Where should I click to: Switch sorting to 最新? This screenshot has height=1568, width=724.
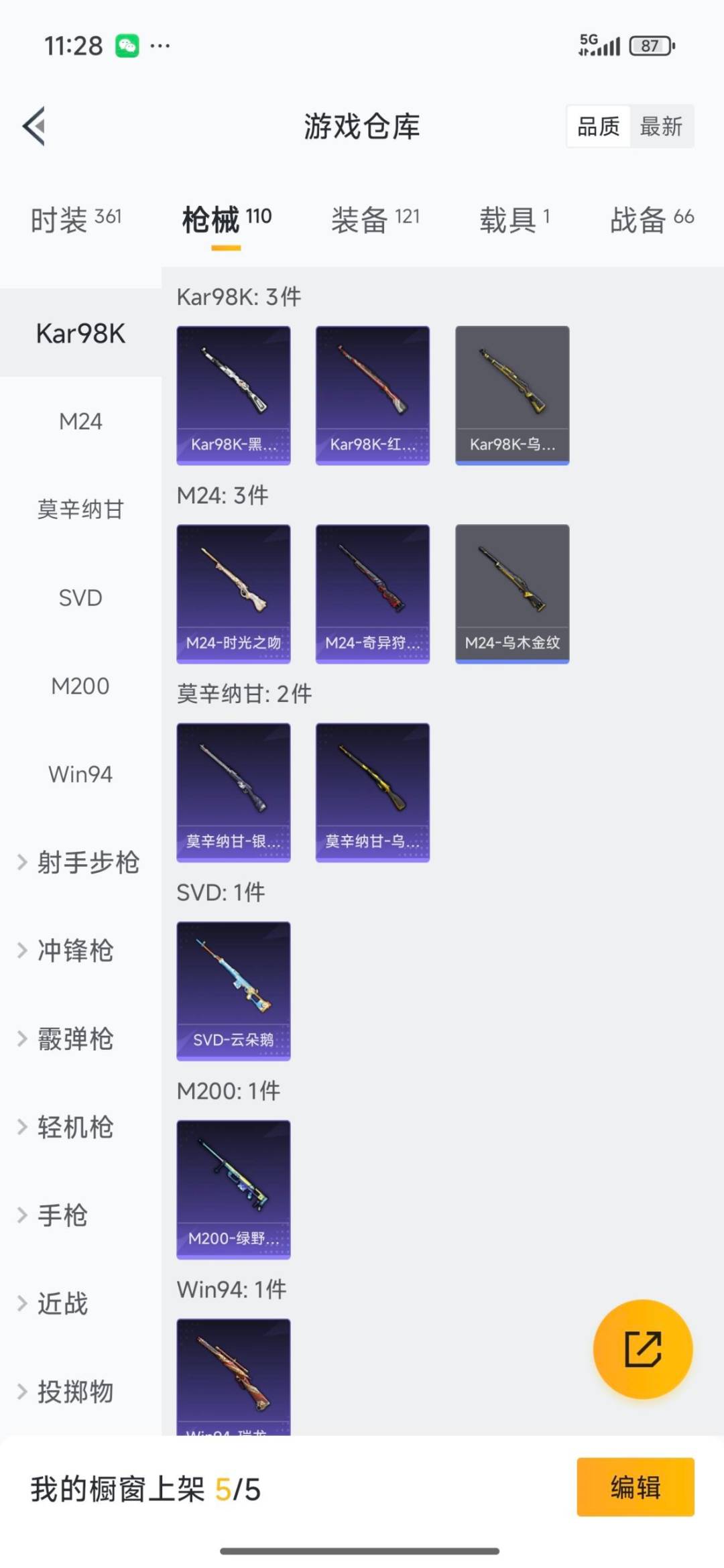[661, 127]
